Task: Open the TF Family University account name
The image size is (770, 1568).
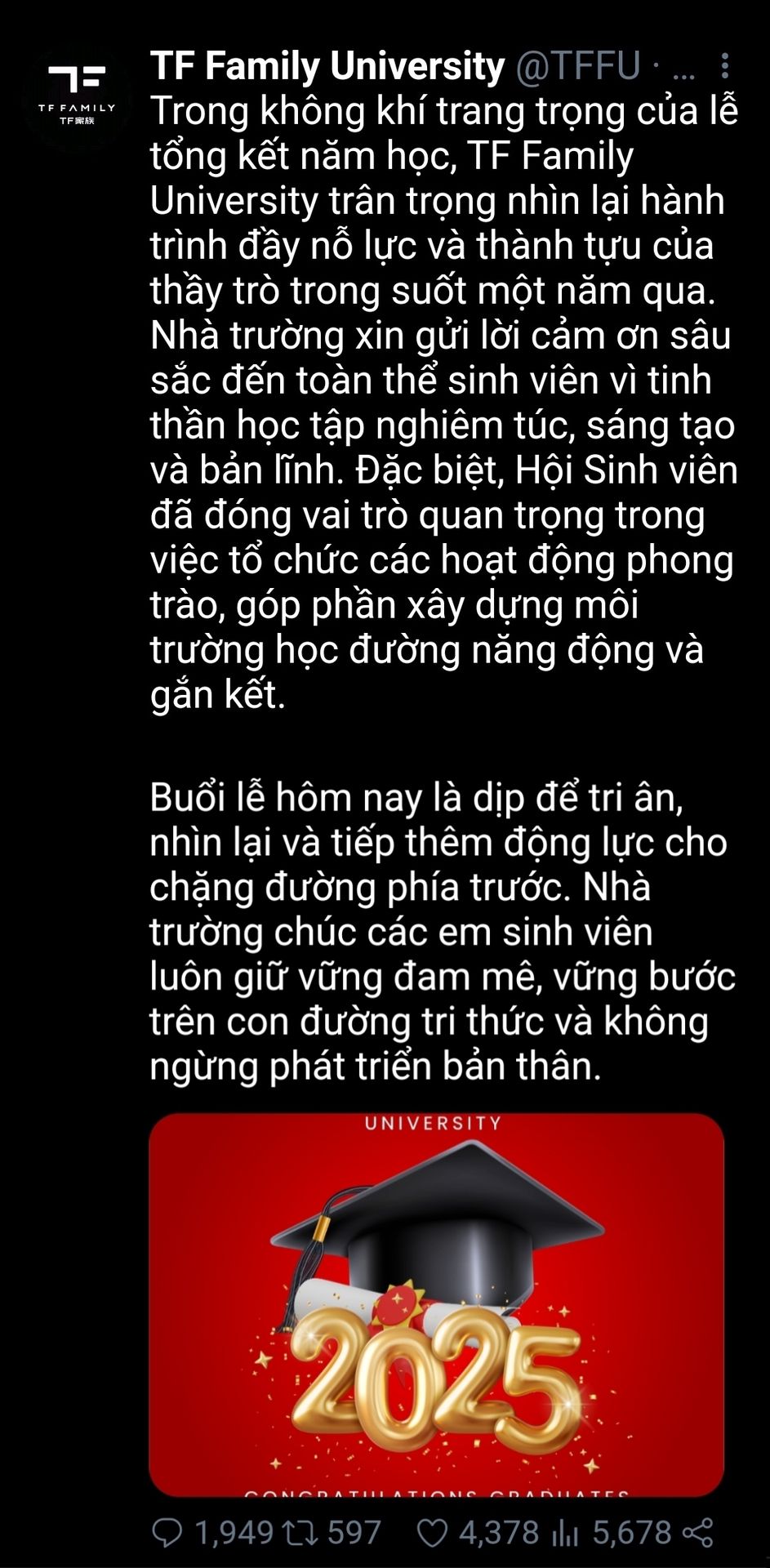Action: coord(327,66)
